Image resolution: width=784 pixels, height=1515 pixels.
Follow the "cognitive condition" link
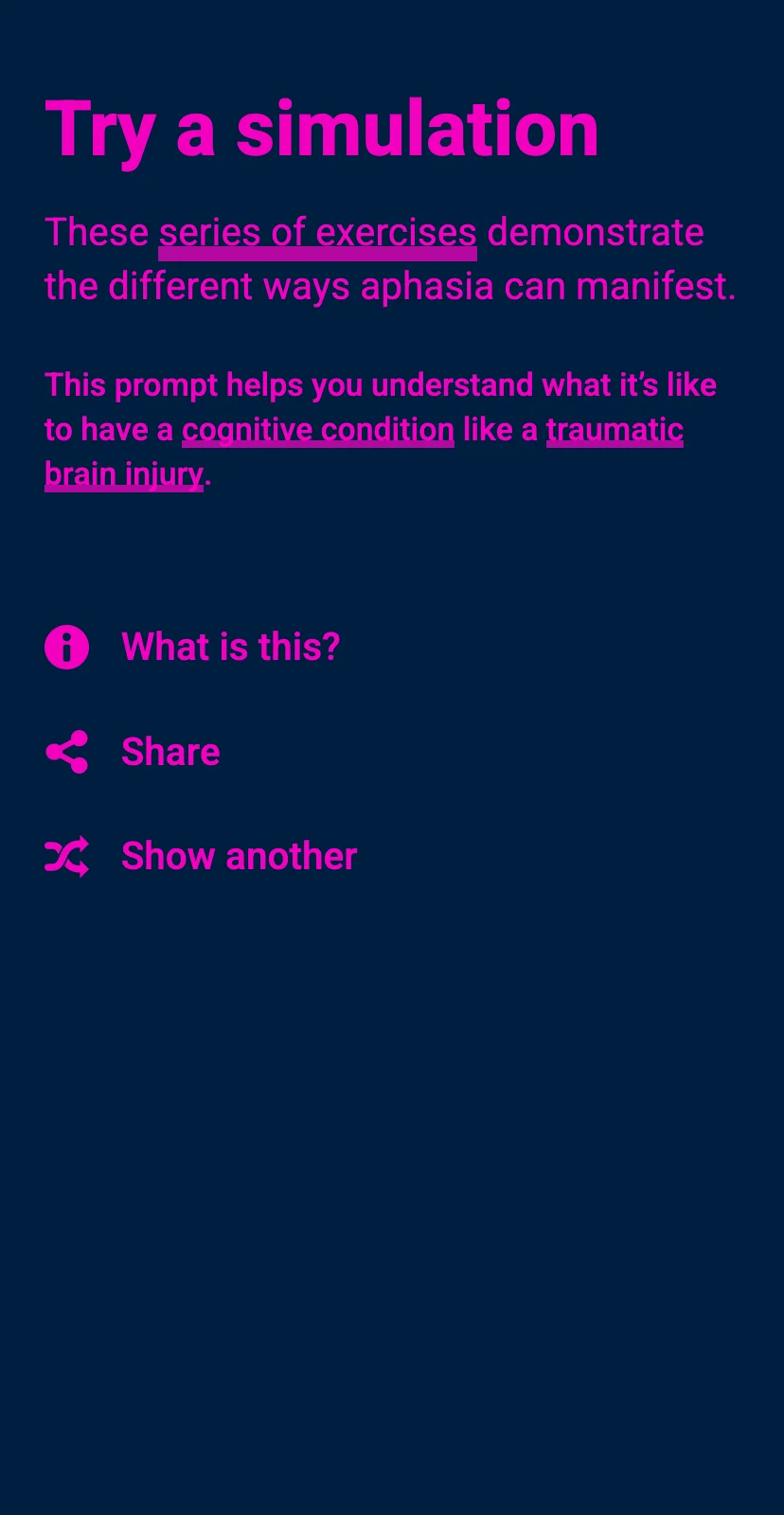click(317, 430)
